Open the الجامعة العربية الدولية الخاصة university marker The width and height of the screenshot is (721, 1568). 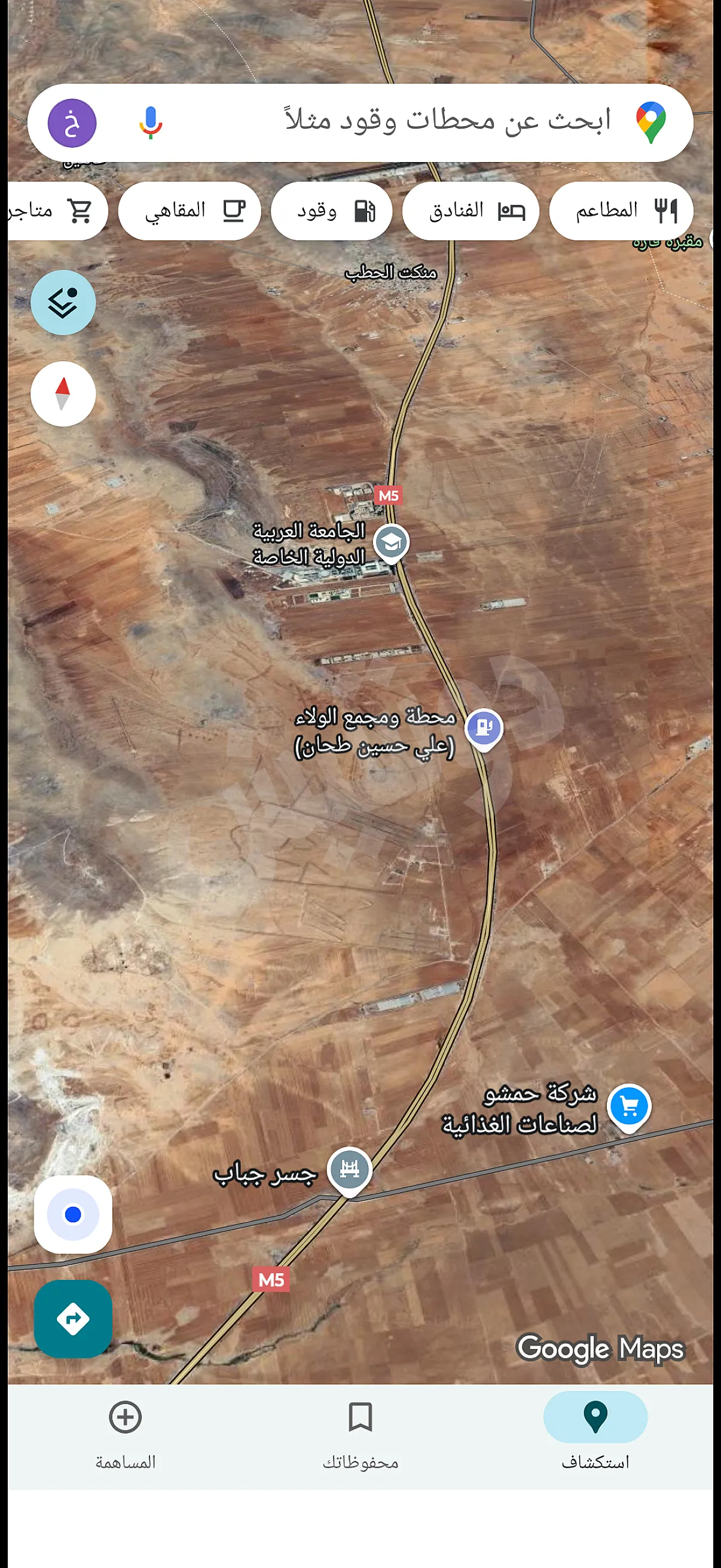pos(391,542)
